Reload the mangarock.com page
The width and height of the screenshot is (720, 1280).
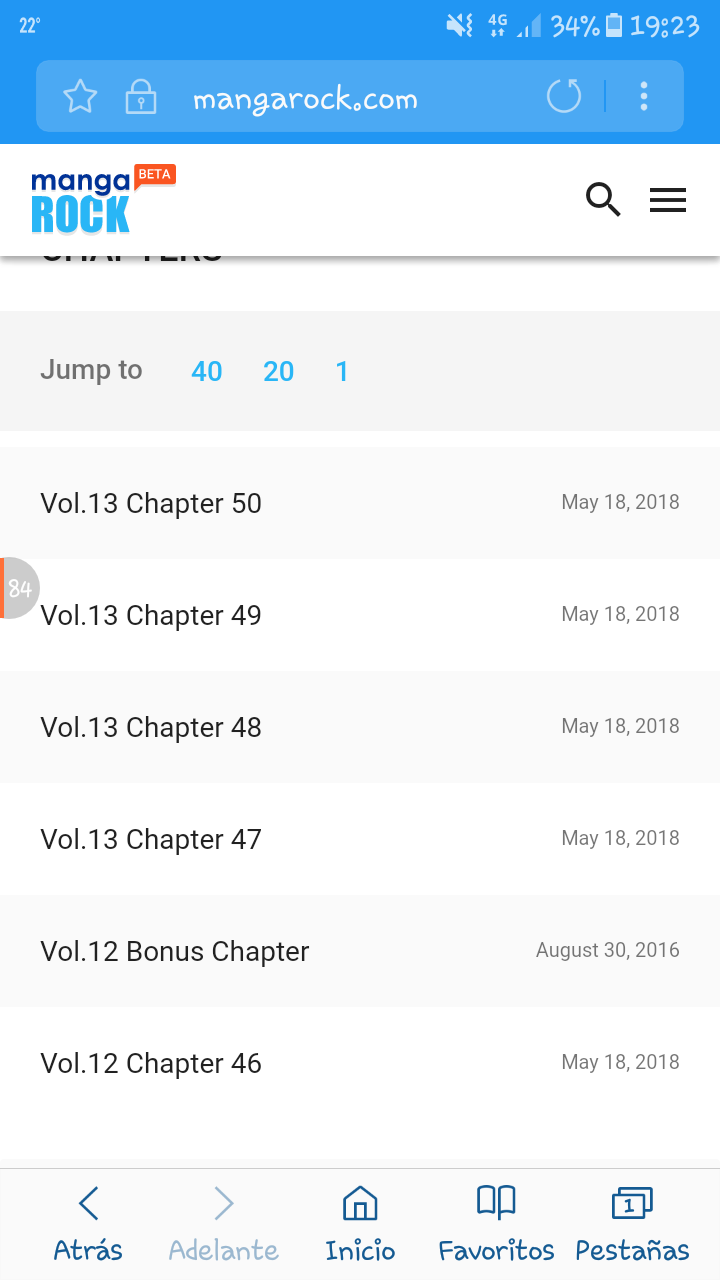pyautogui.click(x=564, y=97)
